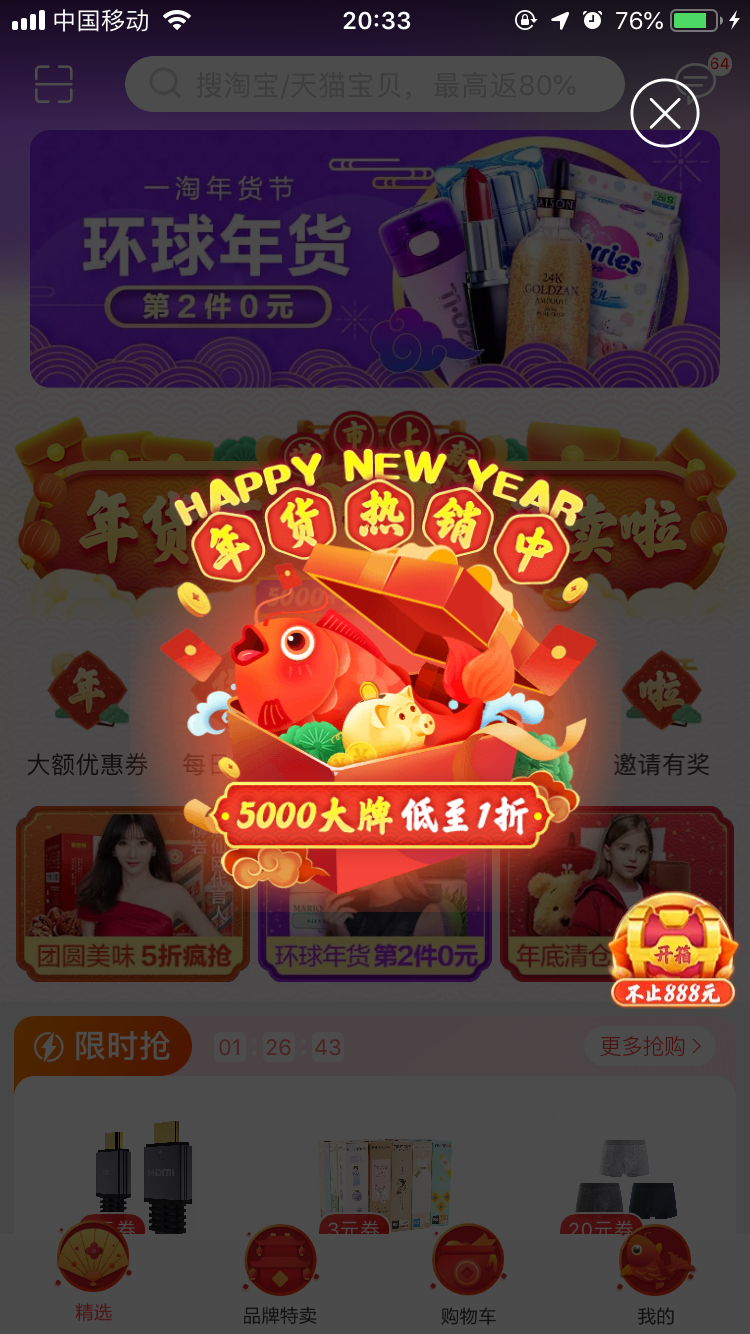Dismiss the New Year promo popup

(665, 113)
